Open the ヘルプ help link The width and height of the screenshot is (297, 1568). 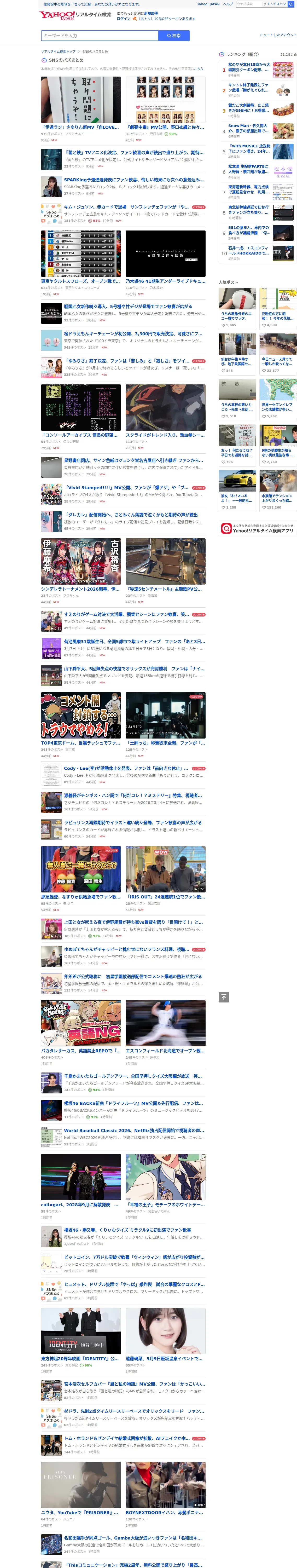coord(228,4)
